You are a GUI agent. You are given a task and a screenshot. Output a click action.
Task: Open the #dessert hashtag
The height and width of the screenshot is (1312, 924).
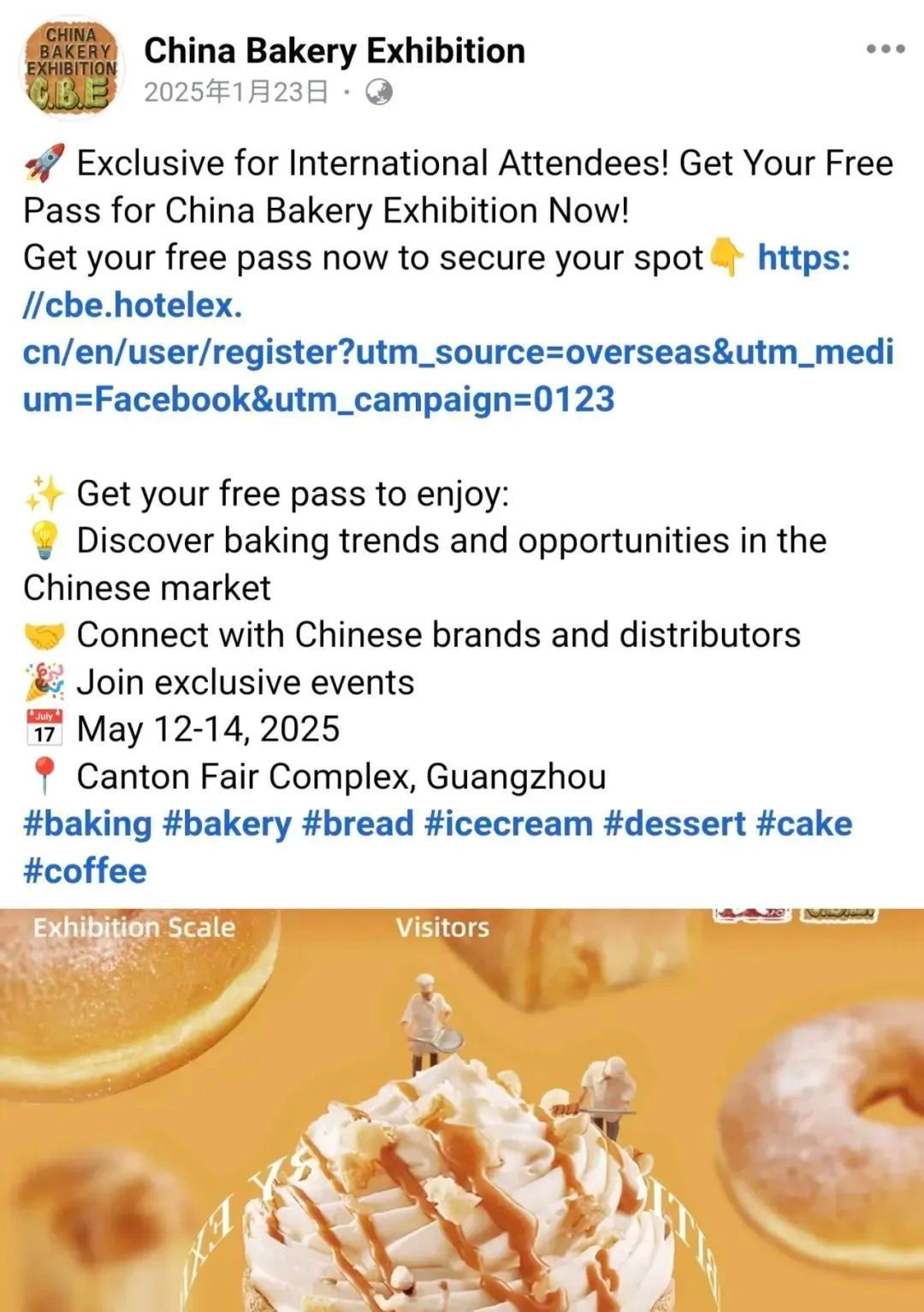[x=674, y=824]
